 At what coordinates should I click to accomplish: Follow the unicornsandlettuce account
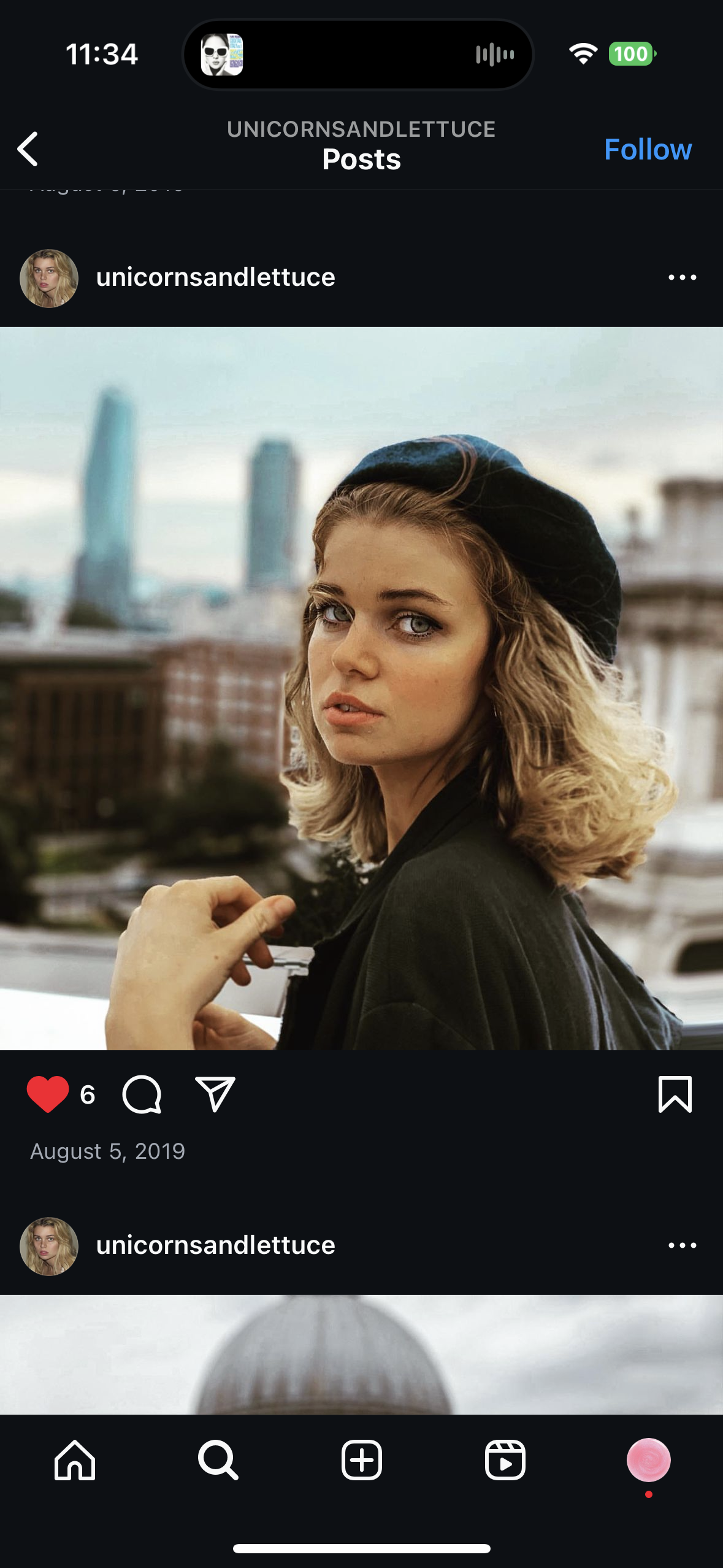point(647,149)
